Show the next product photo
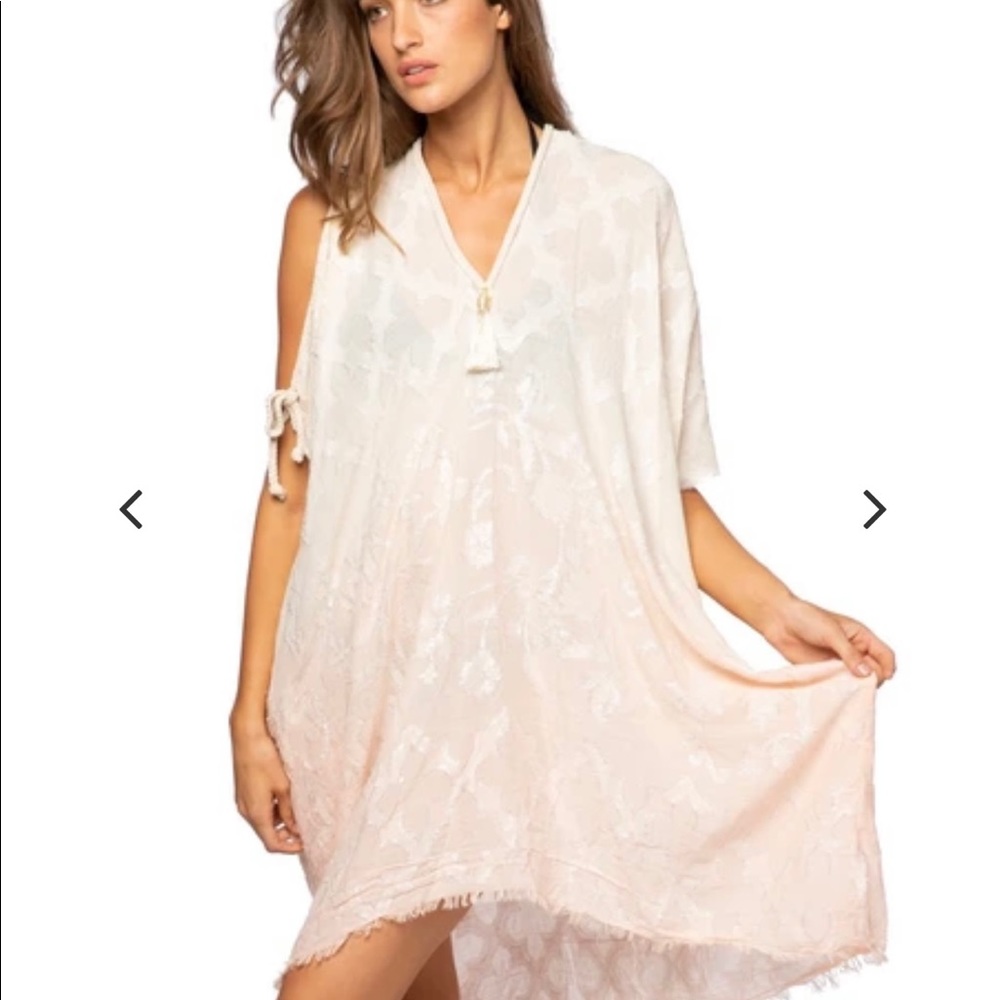Image resolution: width=1000 pixels, height=1000 pixels. [x=874, y=509]
